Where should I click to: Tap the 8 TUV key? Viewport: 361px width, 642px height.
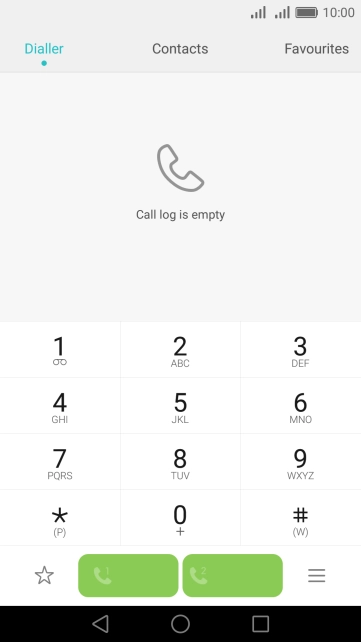pyautogui.click(x=180, y=462)
